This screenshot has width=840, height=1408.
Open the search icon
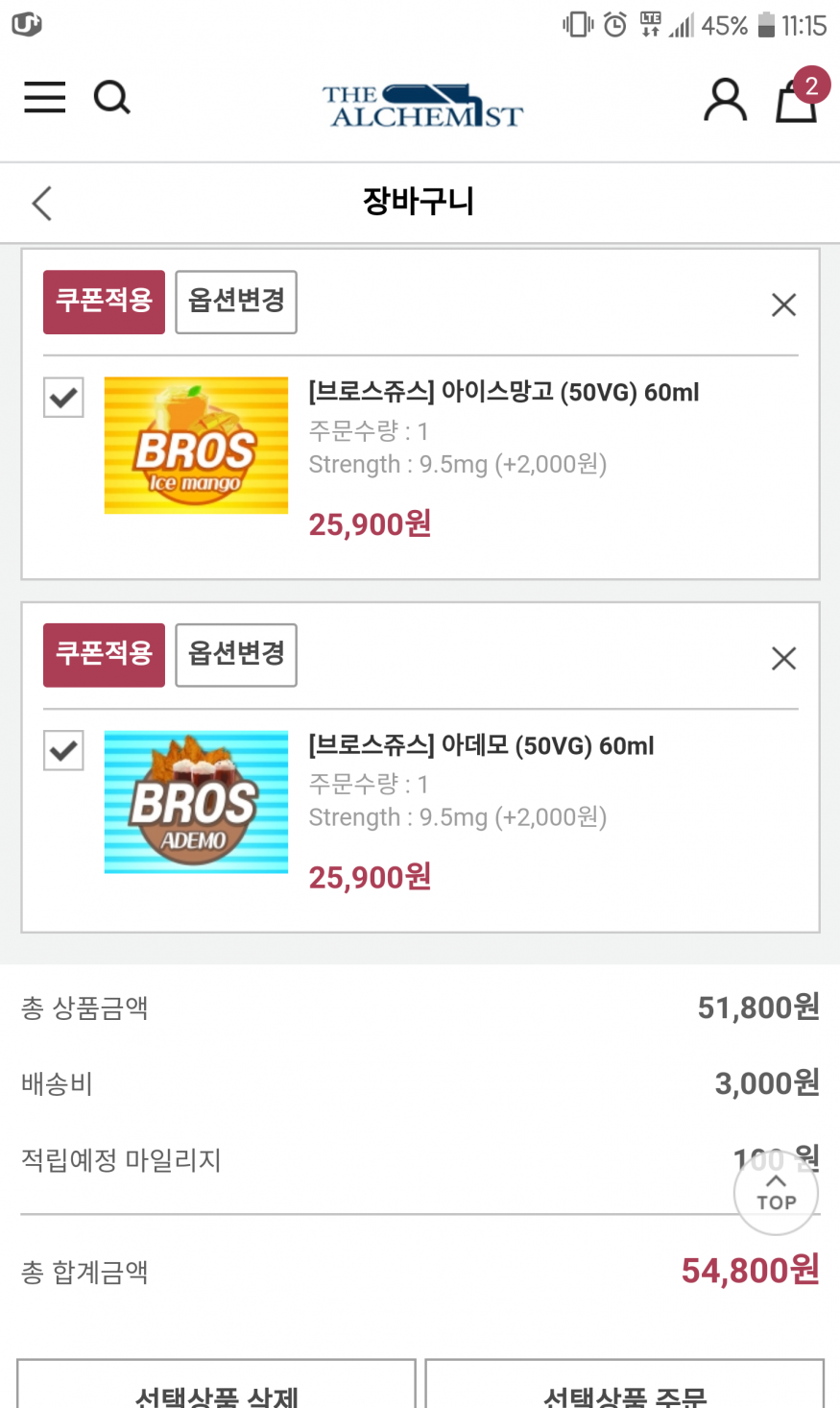click(x=111, y=97)
